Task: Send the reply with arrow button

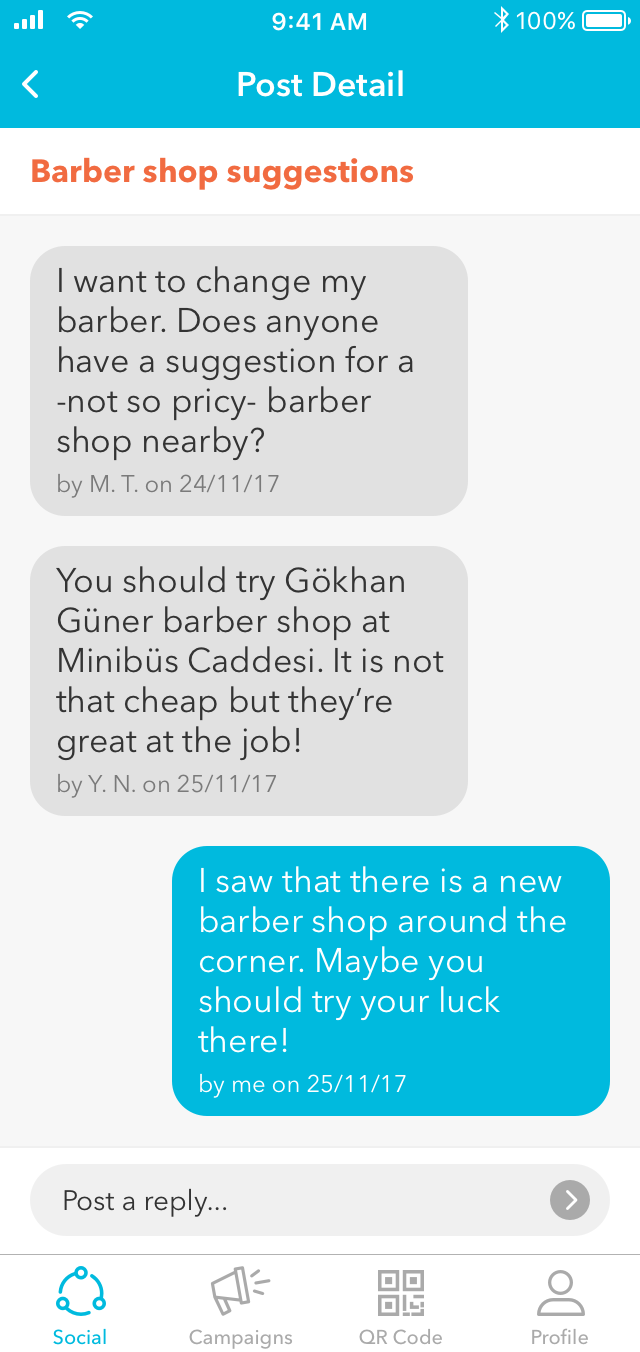Action: (x=570, y=1200)
